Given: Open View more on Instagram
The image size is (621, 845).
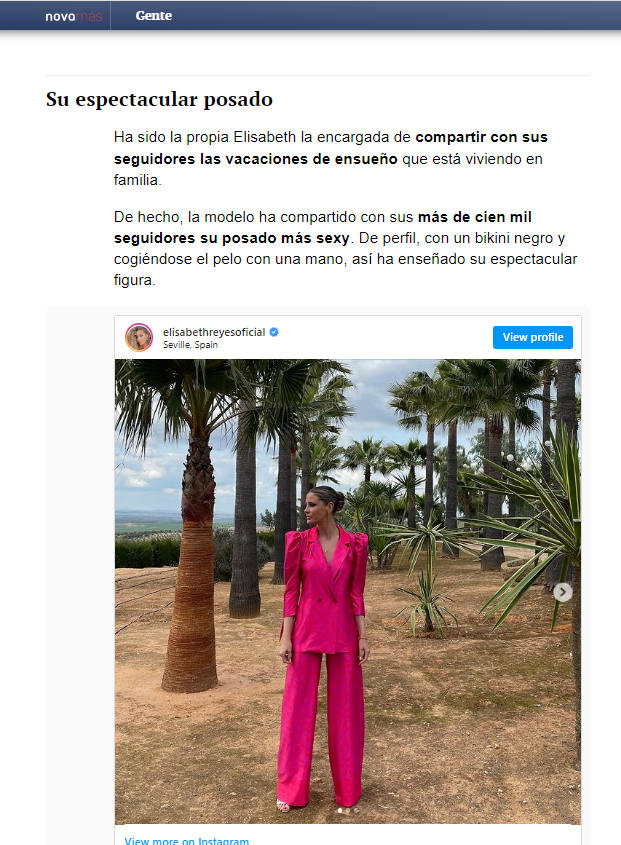Looking at the screenshot, I should coord(186,840).
